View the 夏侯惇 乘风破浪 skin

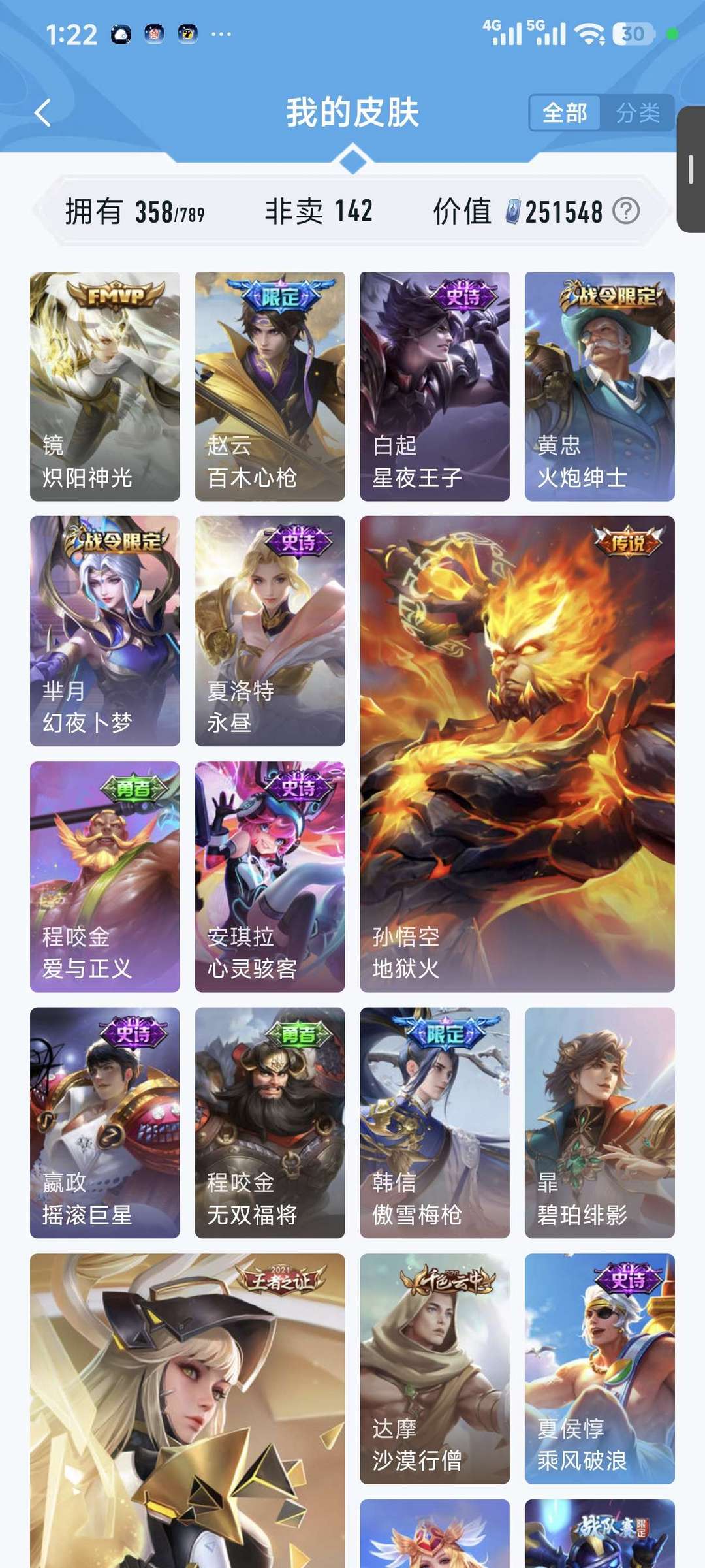coord(600,1369)
